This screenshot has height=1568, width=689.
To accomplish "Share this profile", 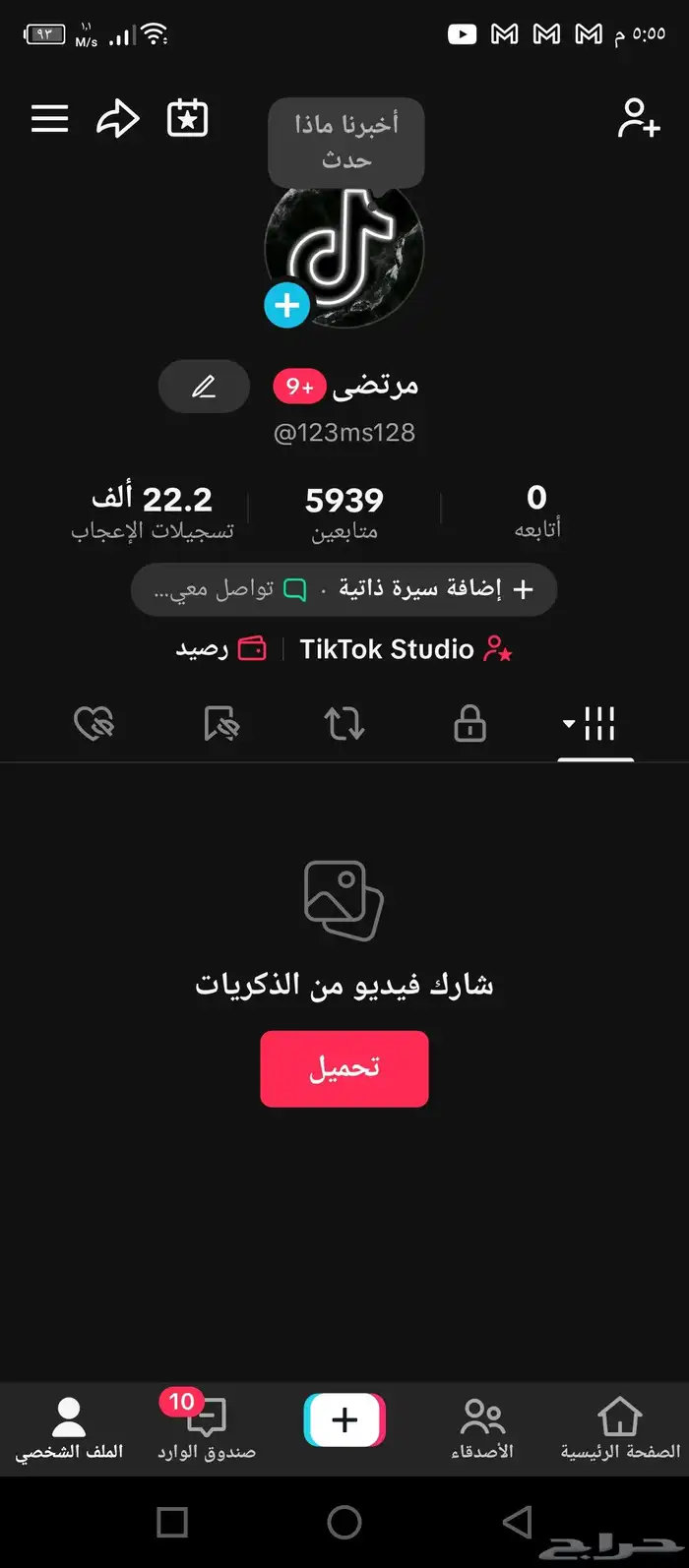I will pyautogui.click(x=118, y=119).
